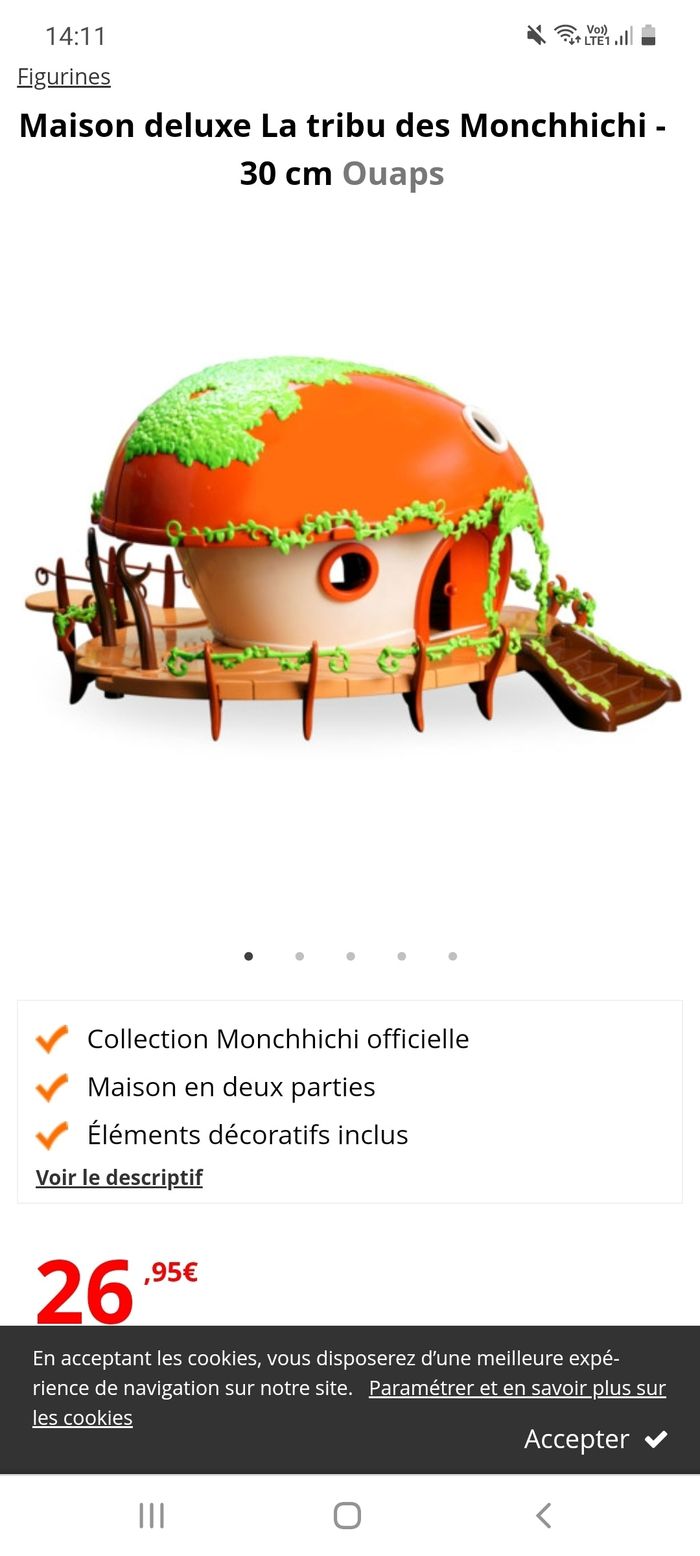This screenshot has height=1556, width=700.
Task: Jump to the last image dot
Action: pos(453,956)
